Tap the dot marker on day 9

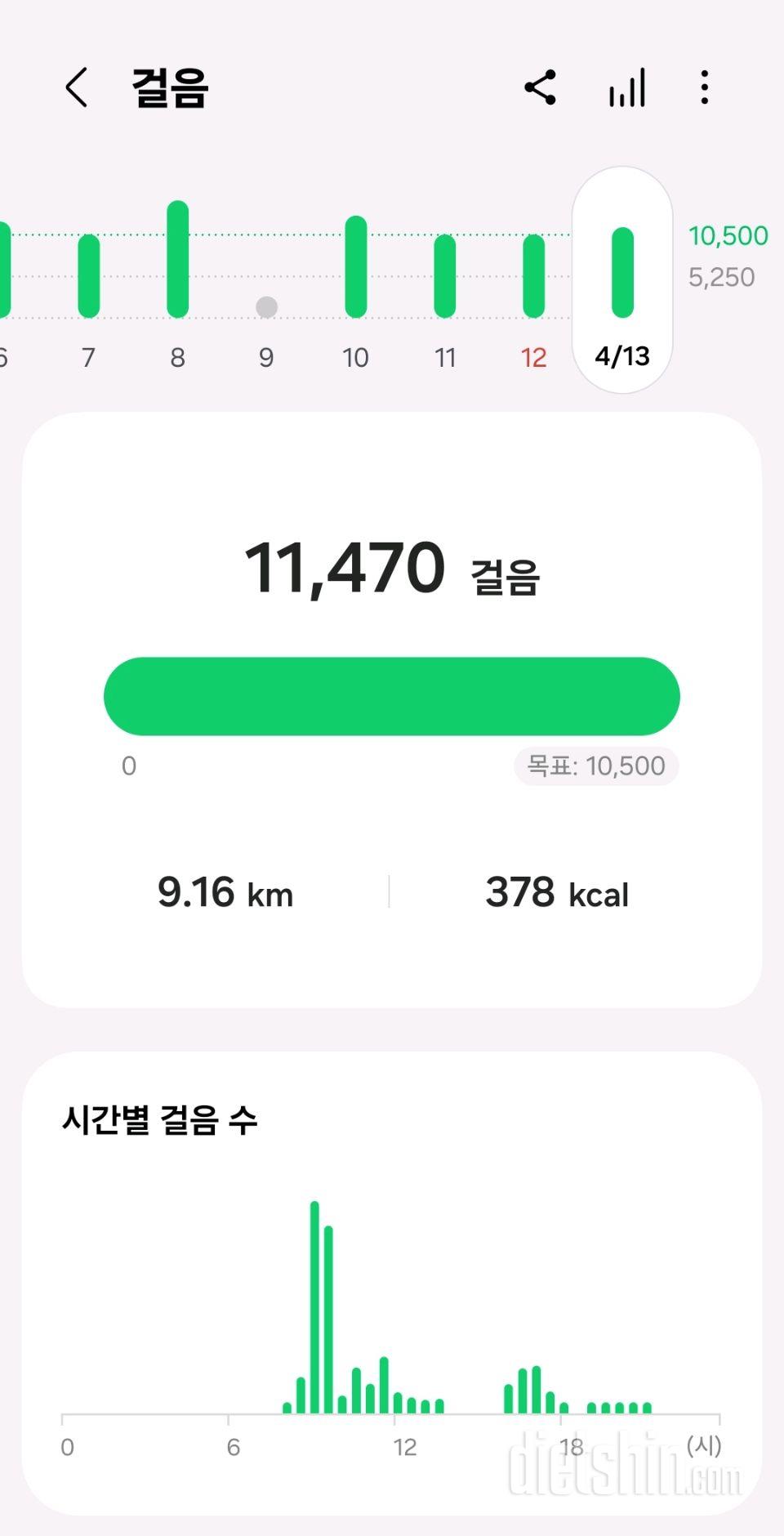[x=265, y=306]
